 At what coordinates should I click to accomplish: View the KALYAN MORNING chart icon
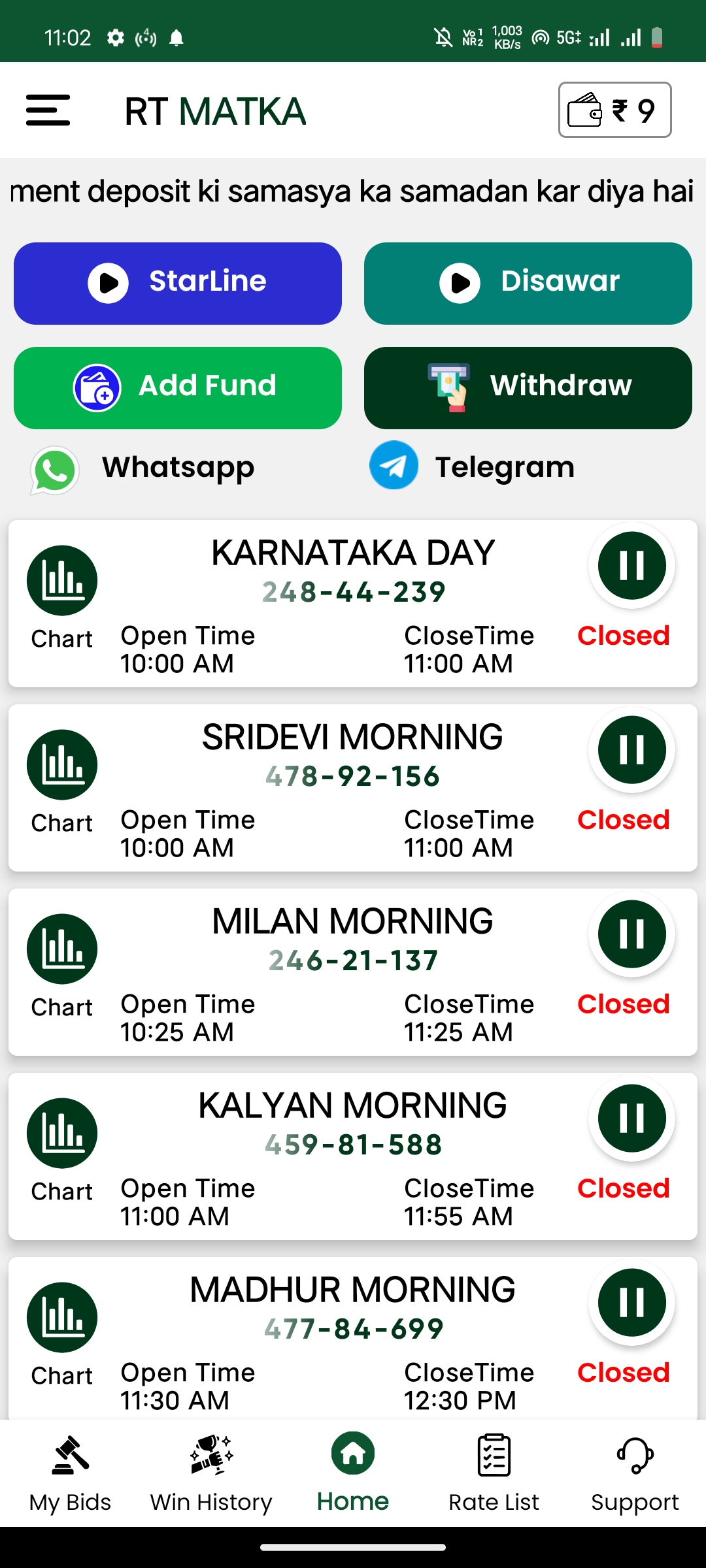tap(61, 1132)
